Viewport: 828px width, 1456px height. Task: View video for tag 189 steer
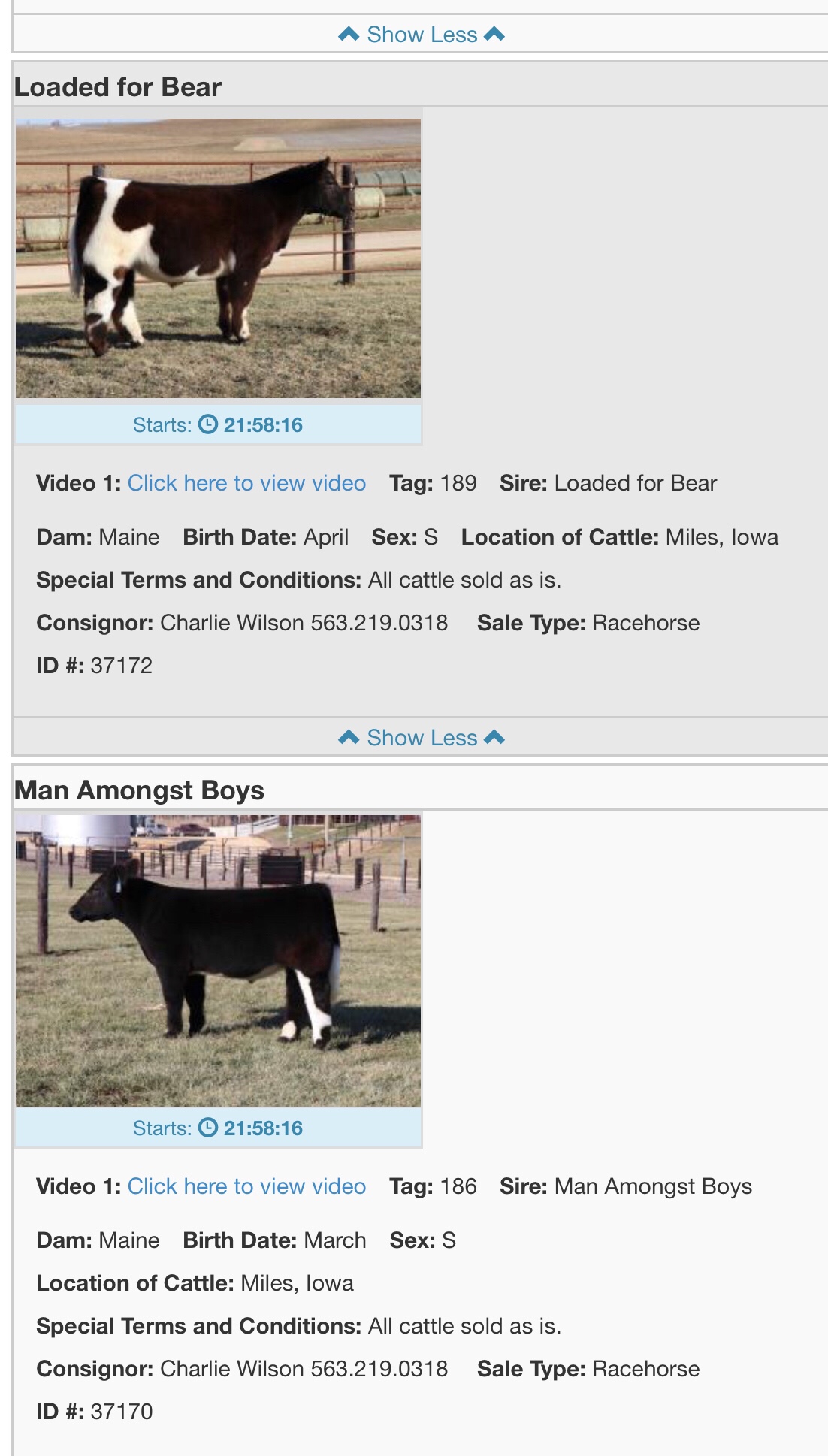[x=246, y=483]
